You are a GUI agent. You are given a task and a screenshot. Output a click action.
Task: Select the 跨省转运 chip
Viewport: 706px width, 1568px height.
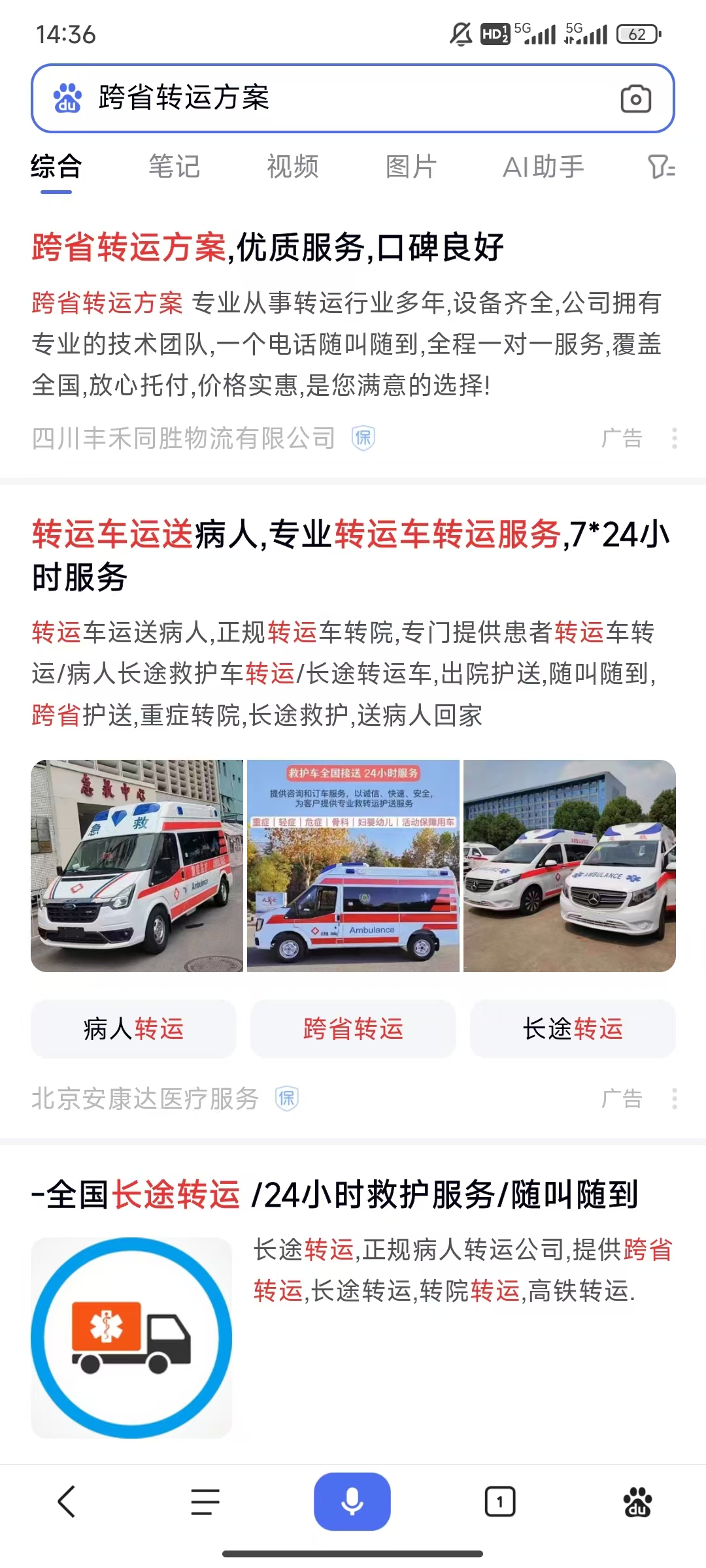(x=353, y=1029)
